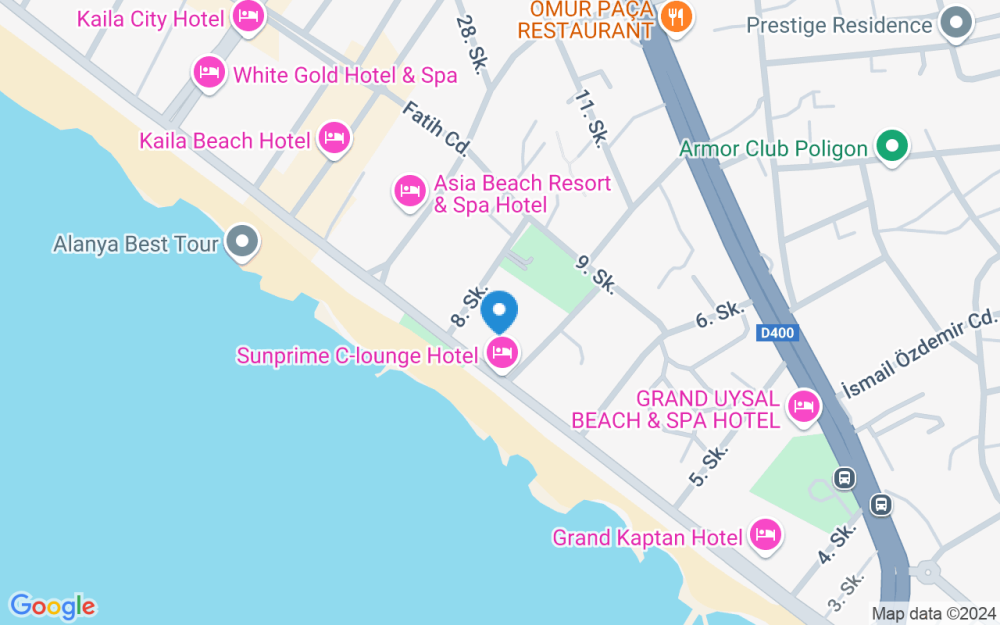Open the Armor Club Poligon pin
Viewport: 1000px width, 625px height.
point(892,147)
